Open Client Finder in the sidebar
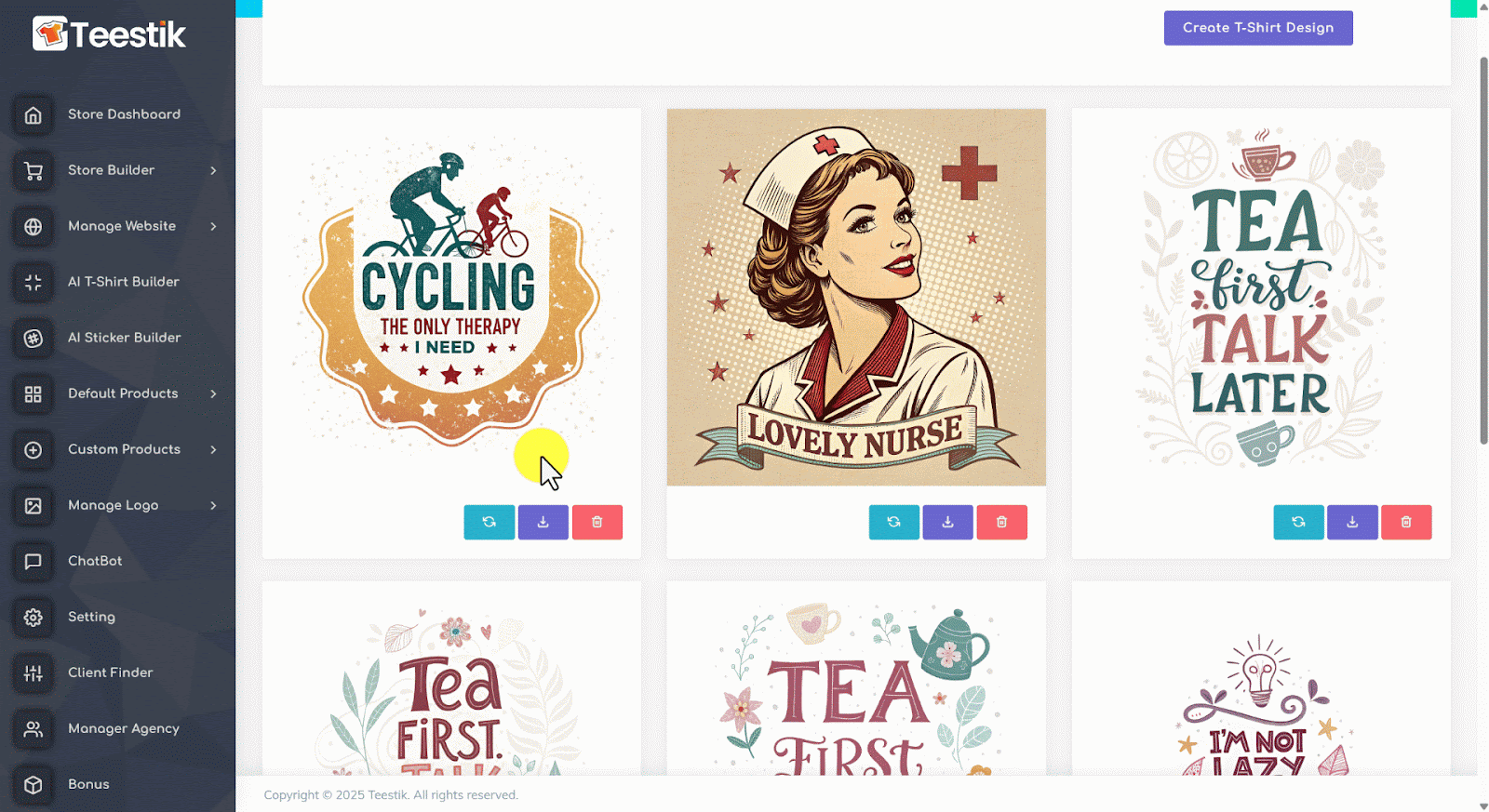This screenshot has height=812, width=1489. [x=110, y=672]
